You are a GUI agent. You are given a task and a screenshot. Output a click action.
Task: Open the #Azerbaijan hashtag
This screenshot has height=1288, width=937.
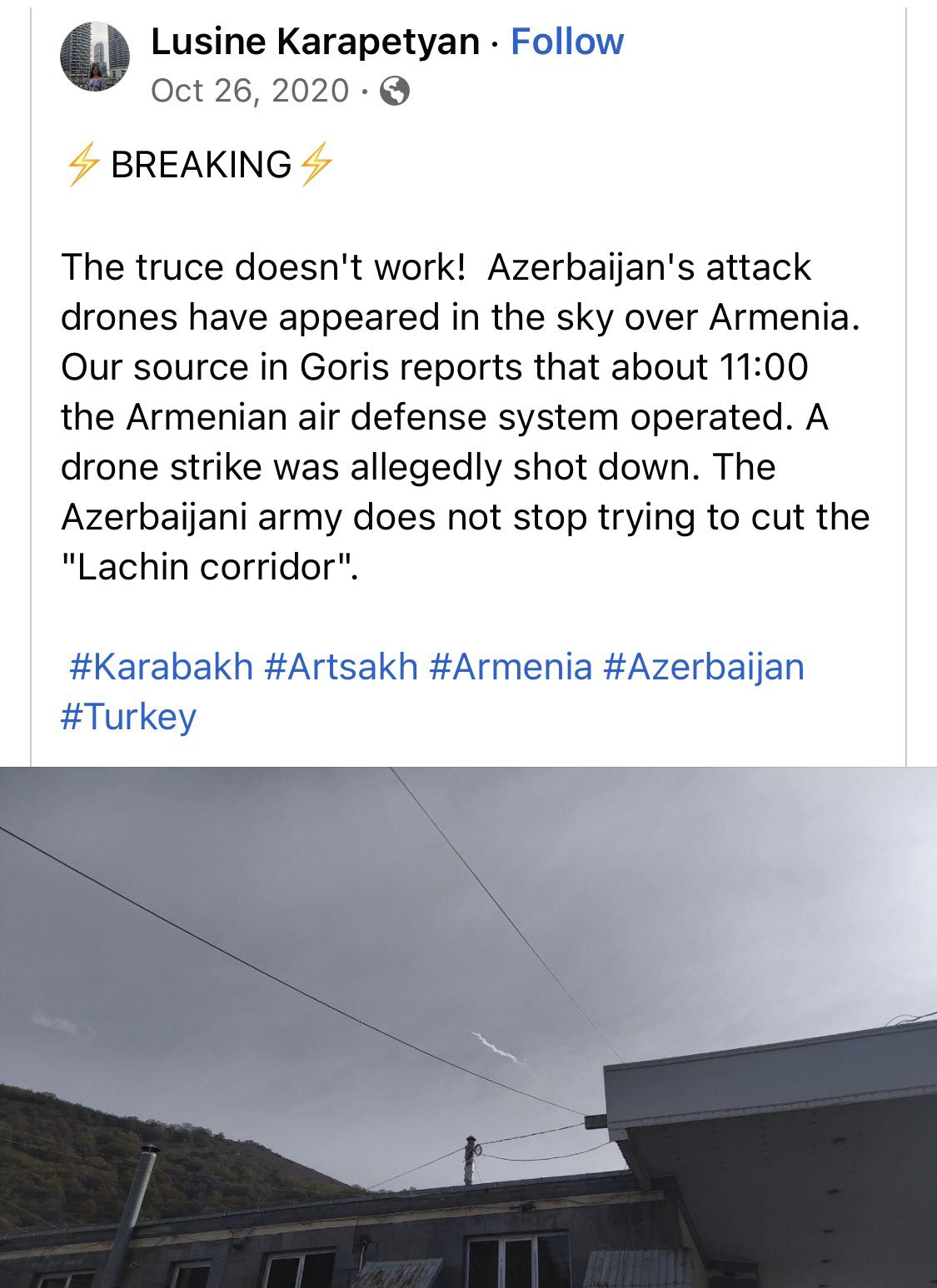(704, 667)
